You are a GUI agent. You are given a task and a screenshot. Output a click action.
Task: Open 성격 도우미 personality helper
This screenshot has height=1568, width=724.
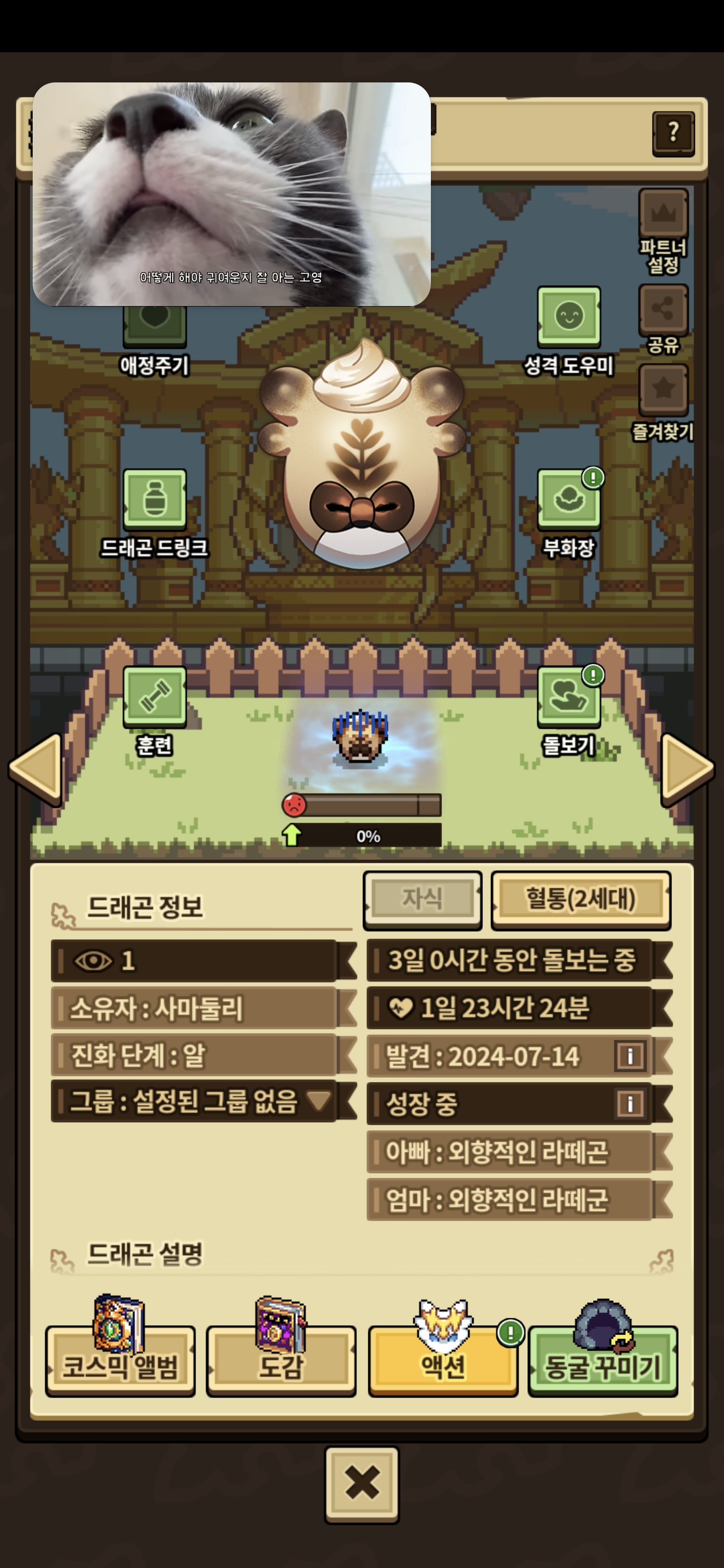[569, 317]
